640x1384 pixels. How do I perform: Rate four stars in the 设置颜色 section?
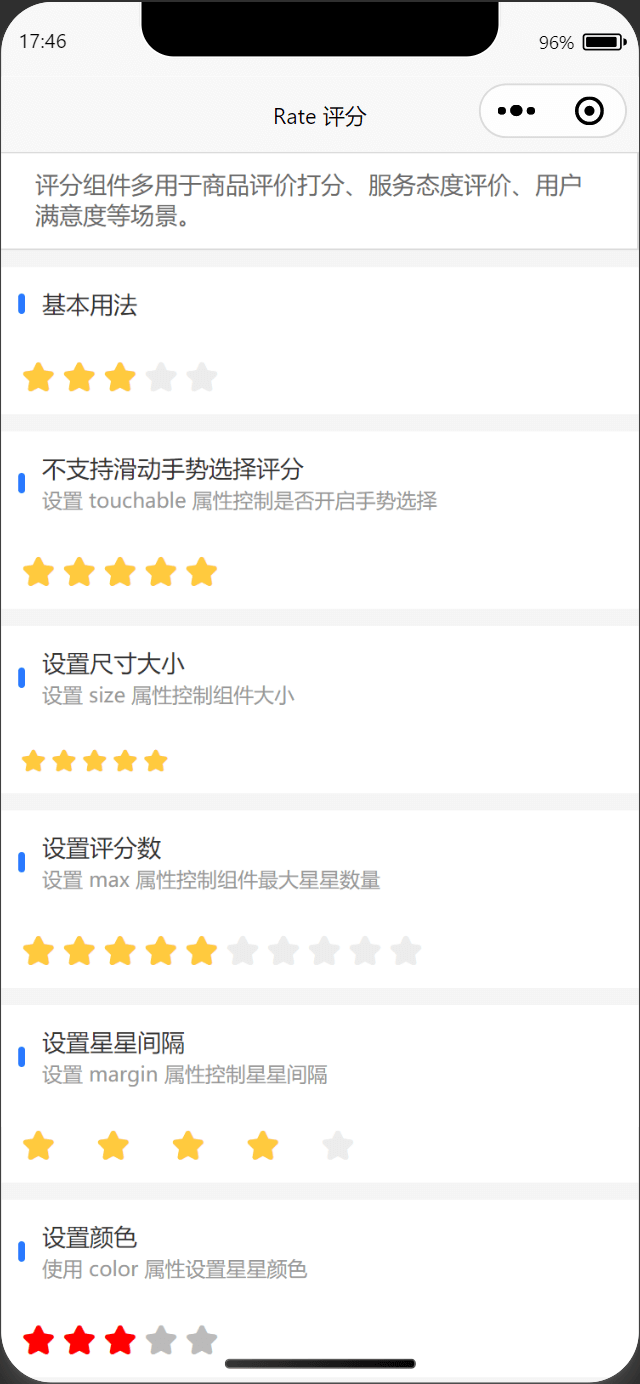161,1340
